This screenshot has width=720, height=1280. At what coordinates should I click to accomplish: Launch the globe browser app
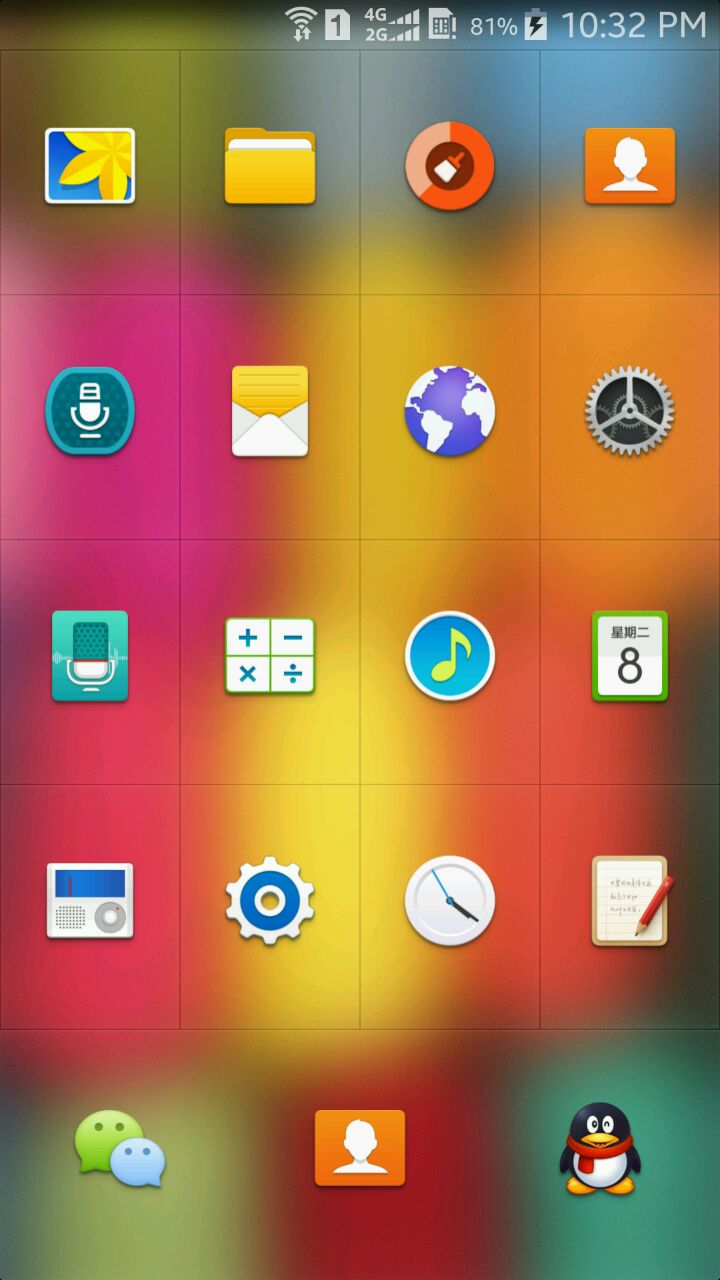(450, 410)
